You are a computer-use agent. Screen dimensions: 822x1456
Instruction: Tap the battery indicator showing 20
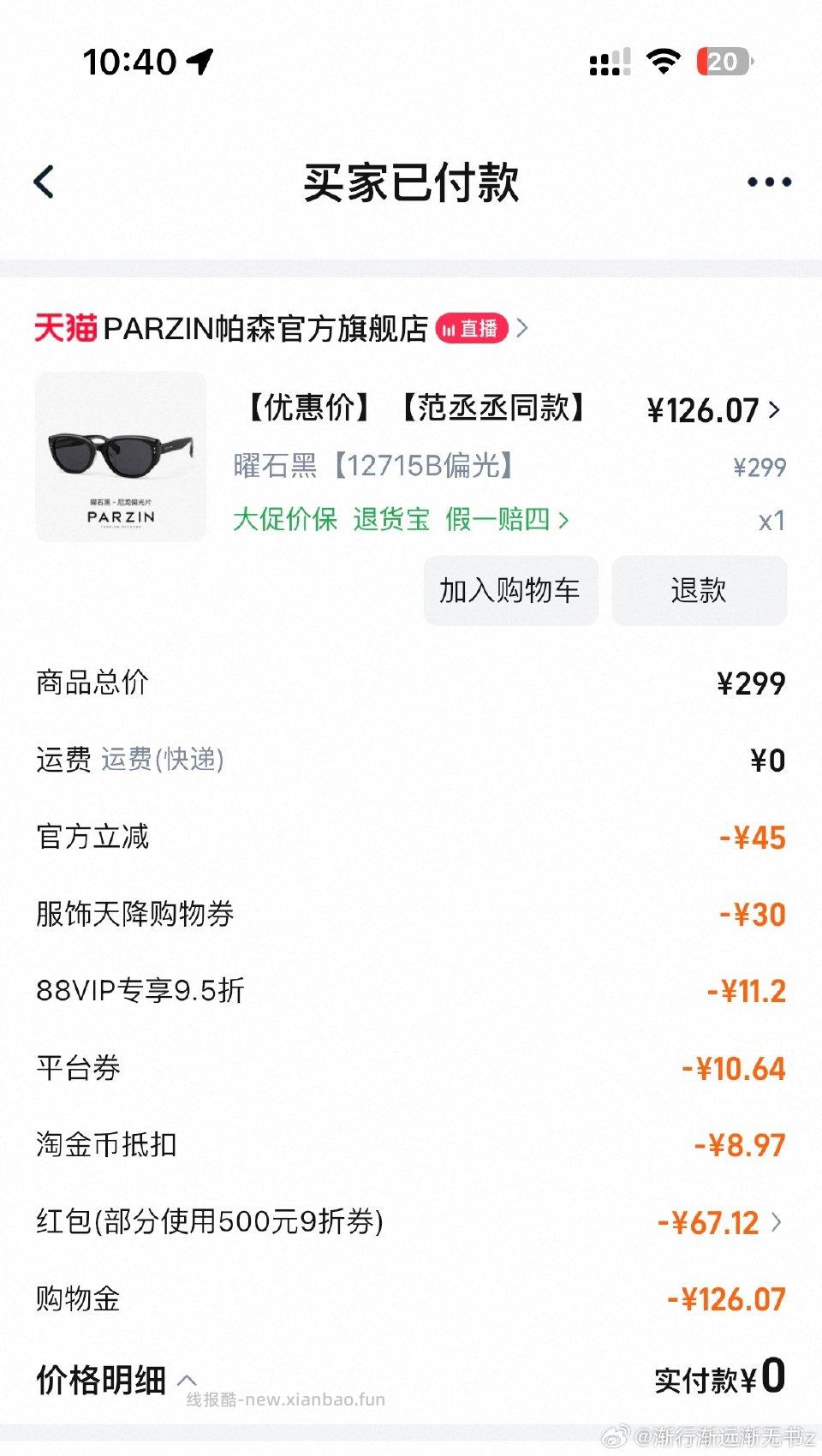tap(724, 61)
